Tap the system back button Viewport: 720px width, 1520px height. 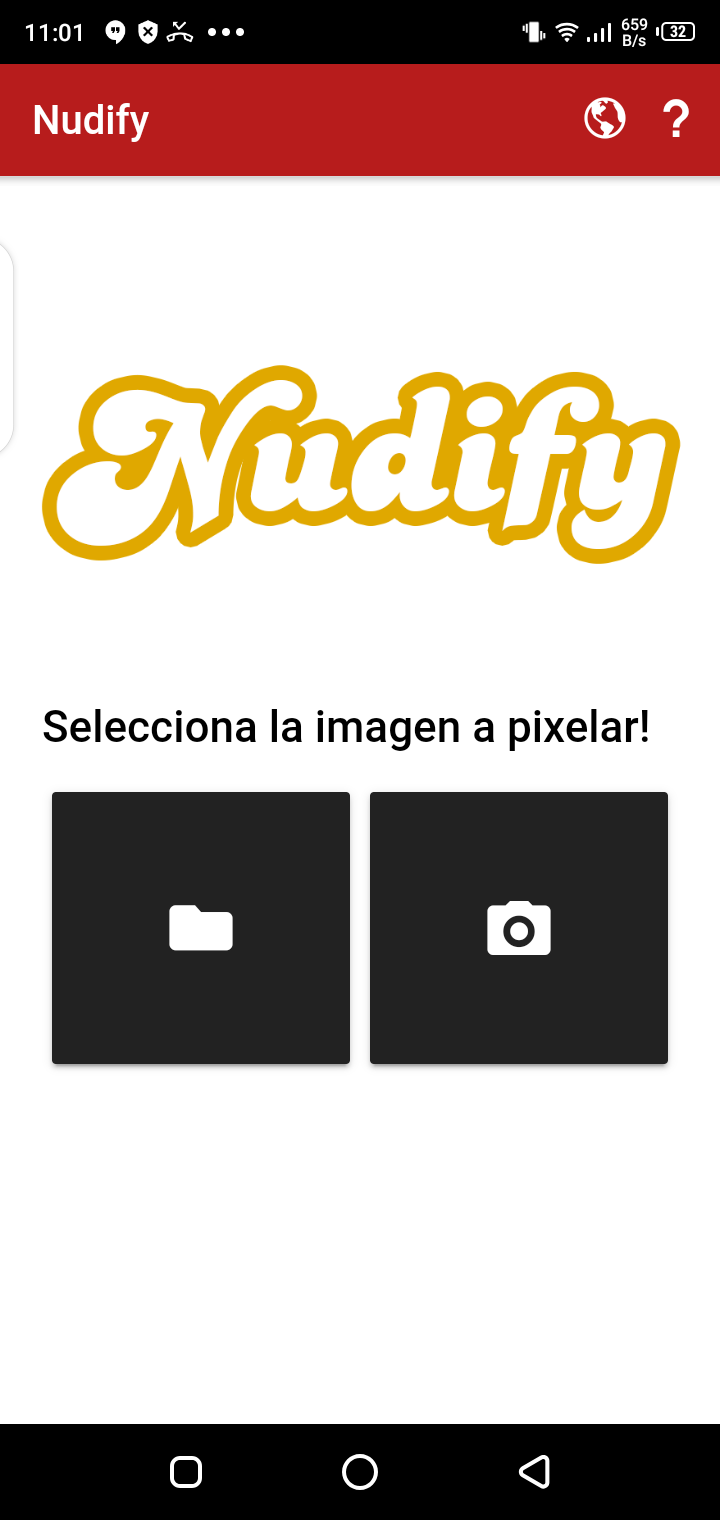click(x=534, y=1472)
